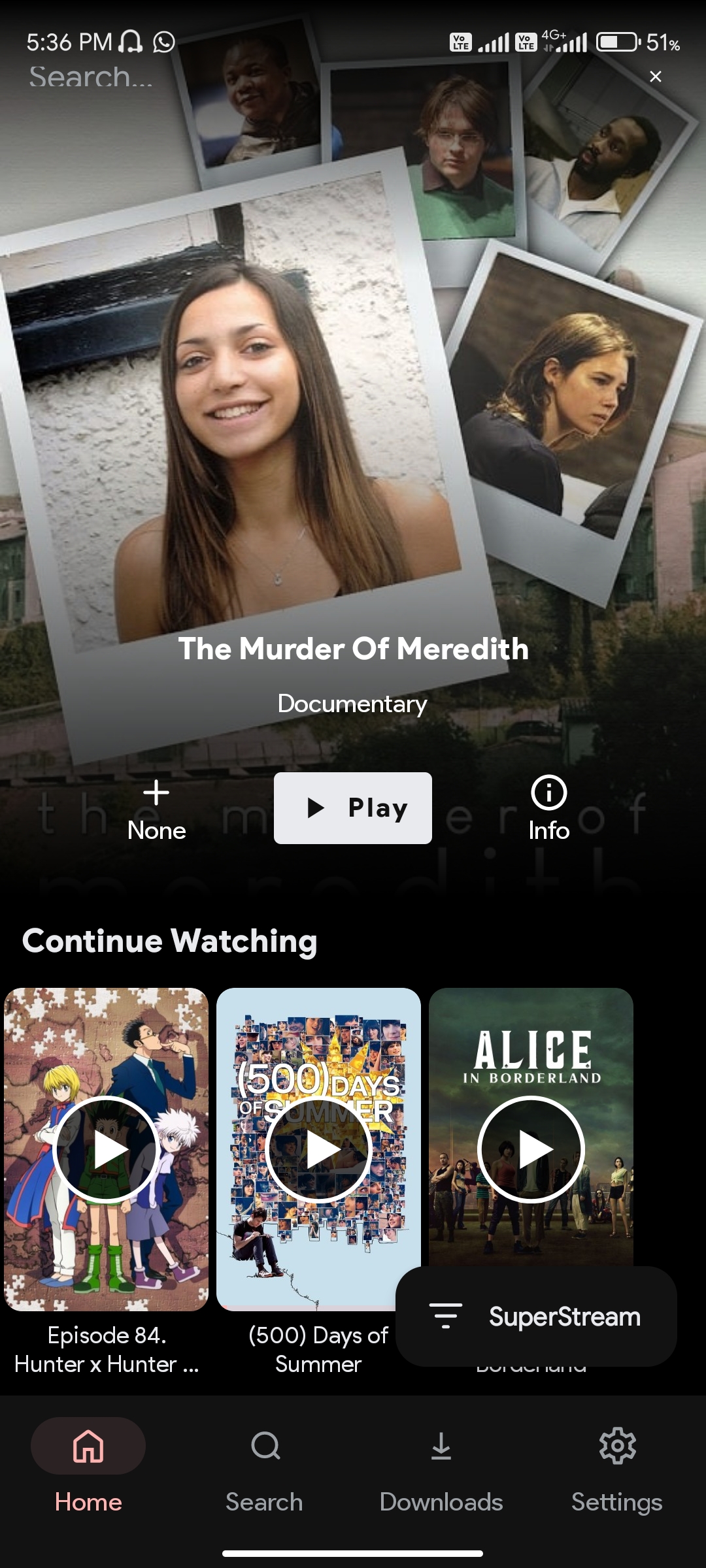
Task: Resume Hunter x Hunter Episode 84
Action: (x=106, y=1149)
